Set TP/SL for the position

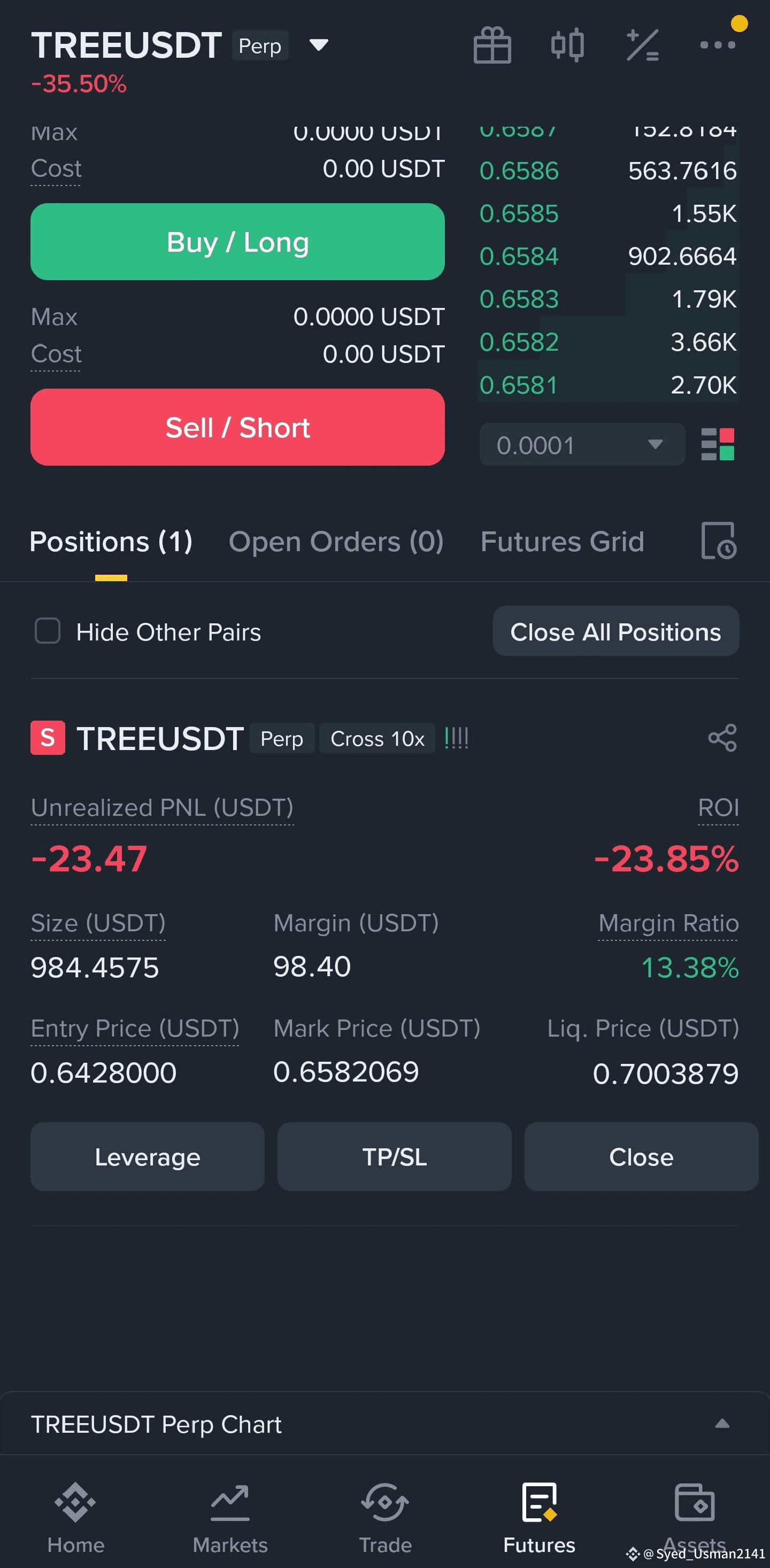coord(395,1156)
